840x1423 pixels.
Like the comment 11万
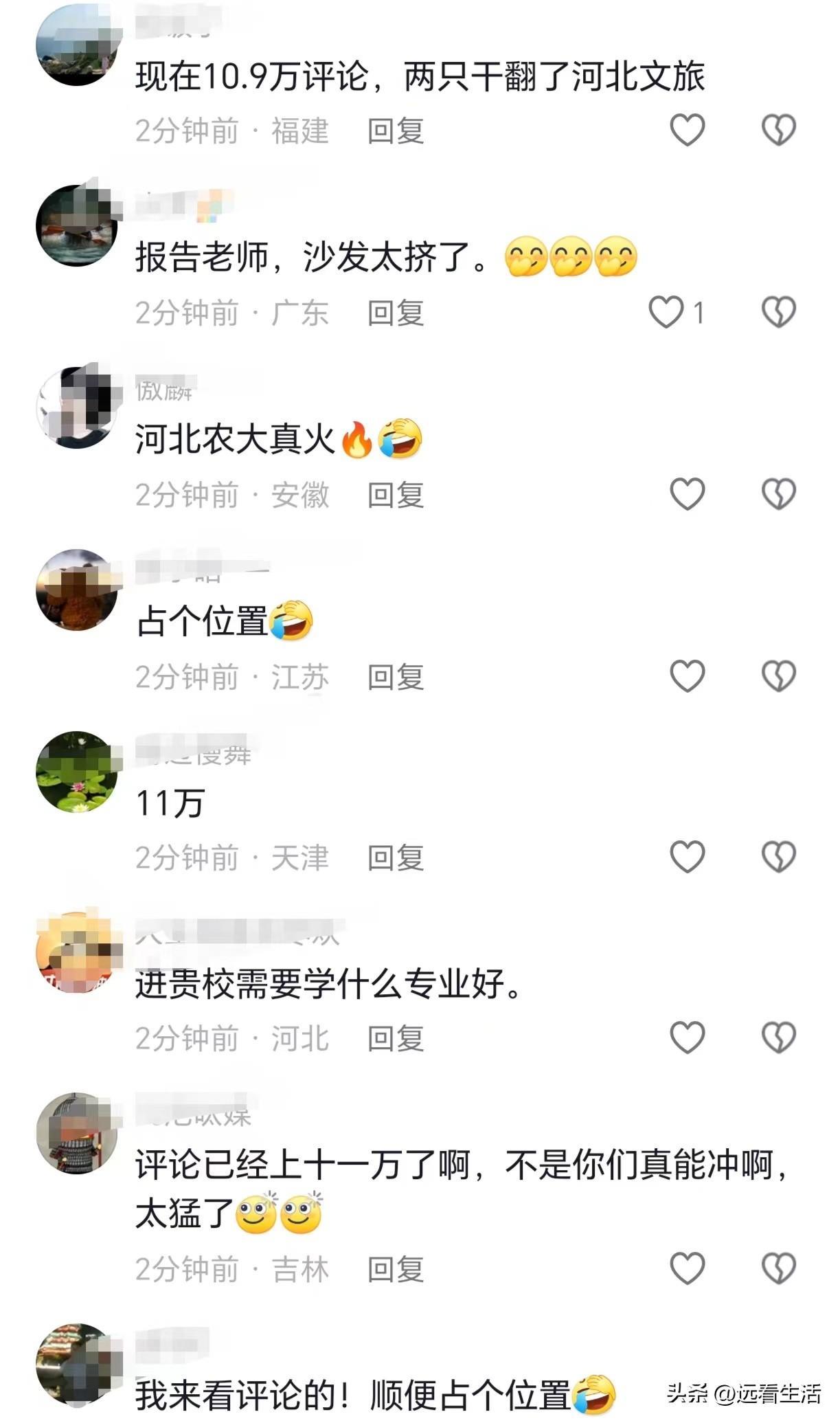687,857
